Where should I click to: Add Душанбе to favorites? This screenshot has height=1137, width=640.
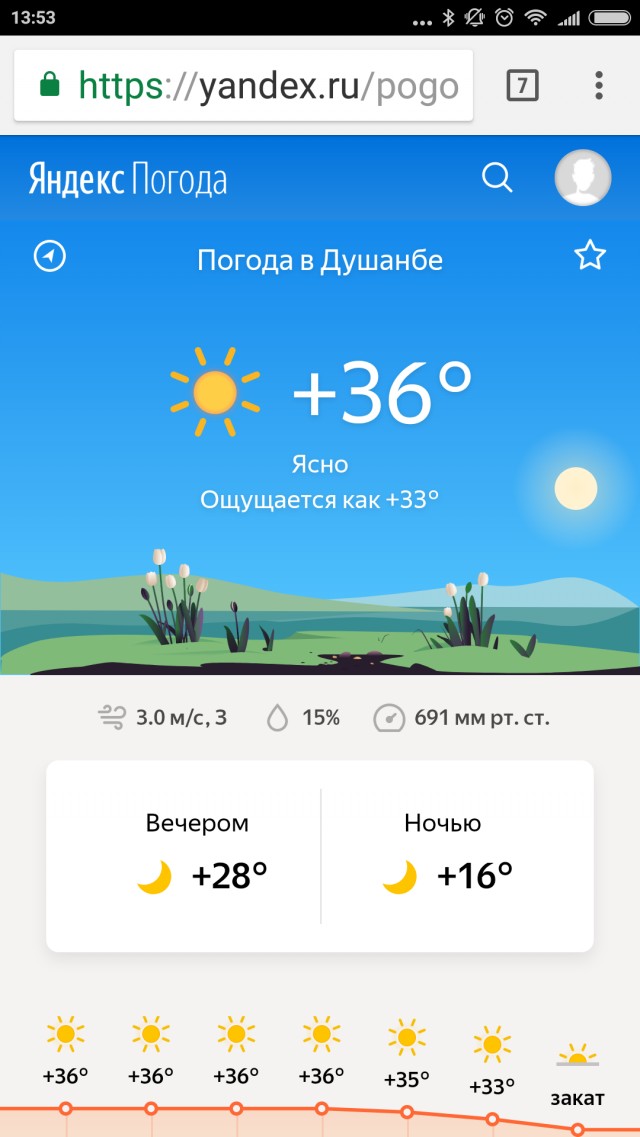(590, 256)
